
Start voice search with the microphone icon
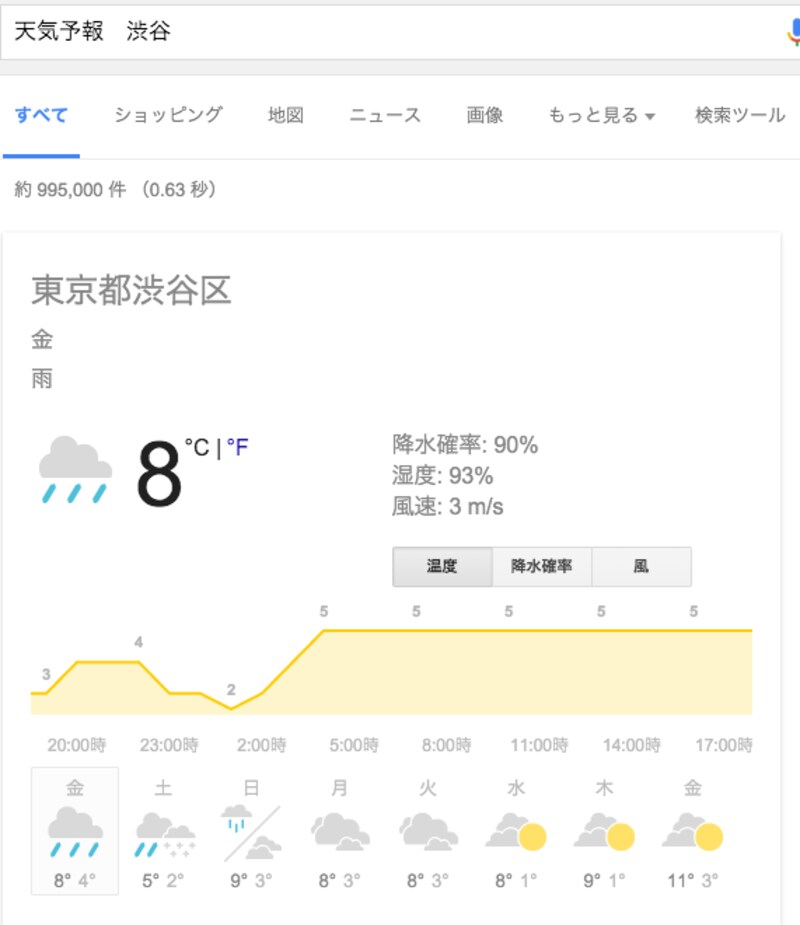[x=792, y=33]
